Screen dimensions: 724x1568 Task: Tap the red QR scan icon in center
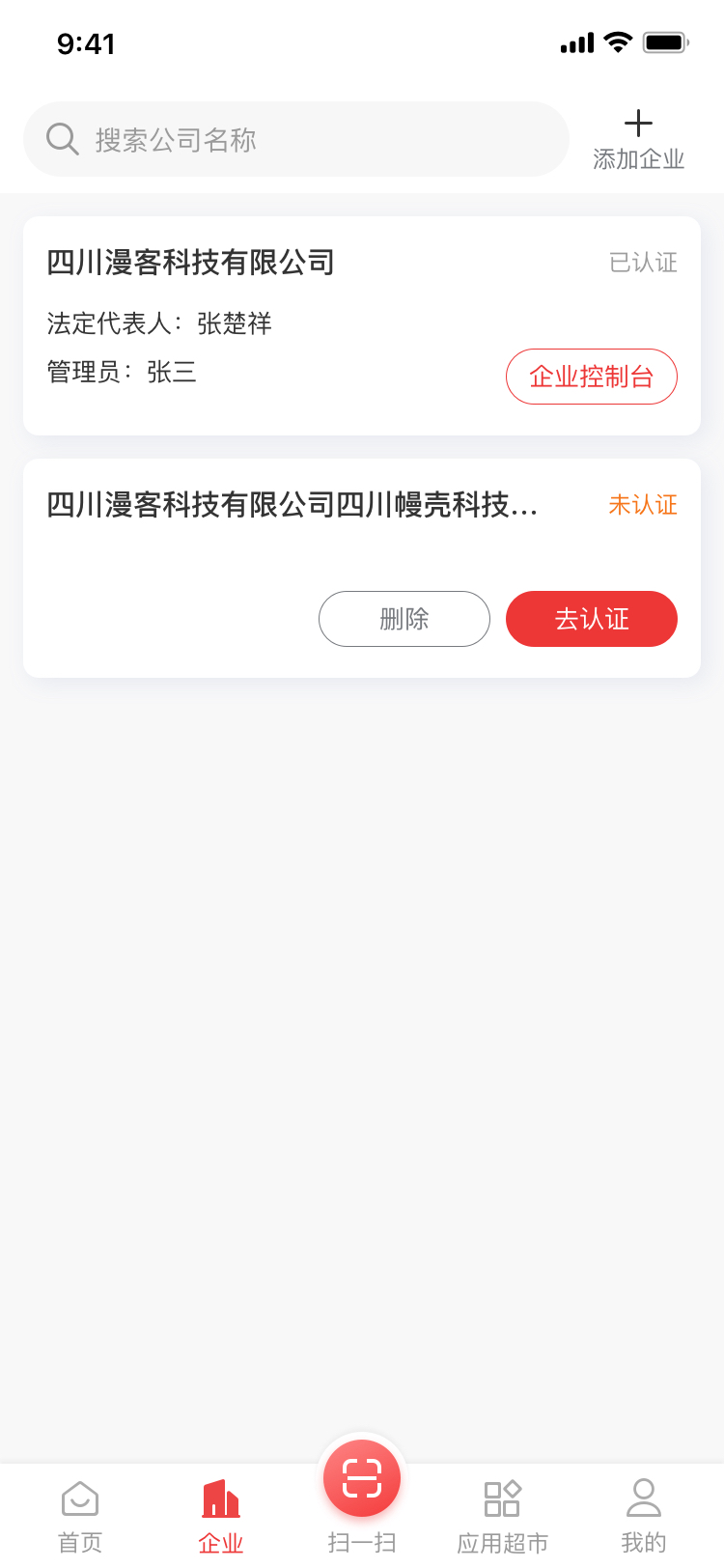tap(362, 1478)
